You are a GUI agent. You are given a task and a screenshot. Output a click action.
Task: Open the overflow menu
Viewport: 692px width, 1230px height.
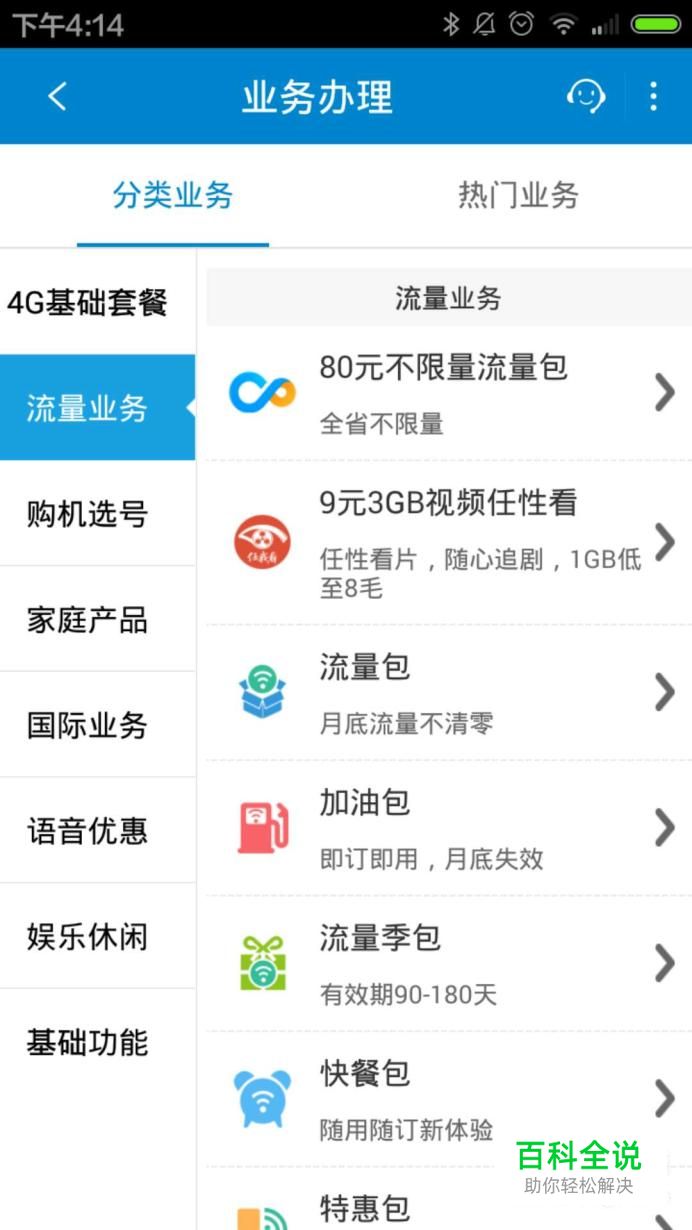[x=653, y=97]
